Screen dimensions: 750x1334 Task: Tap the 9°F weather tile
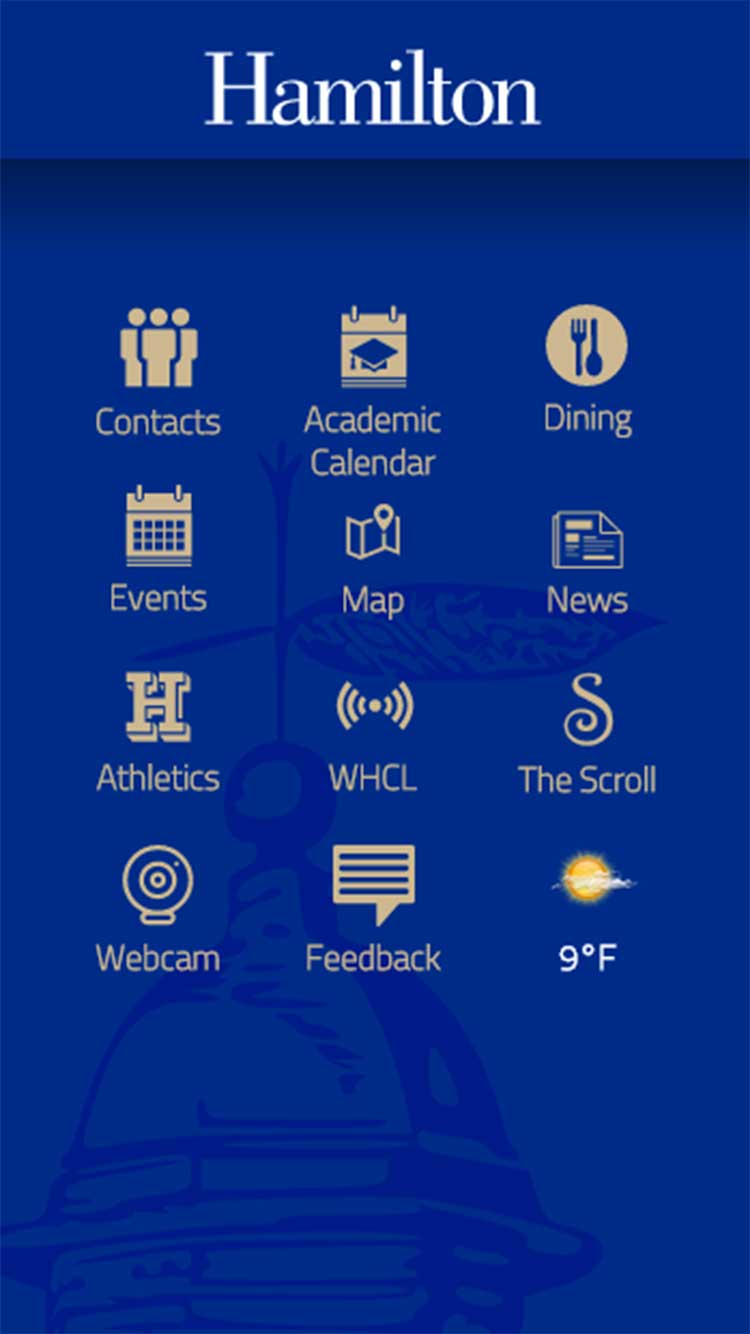tap(587, 912)
